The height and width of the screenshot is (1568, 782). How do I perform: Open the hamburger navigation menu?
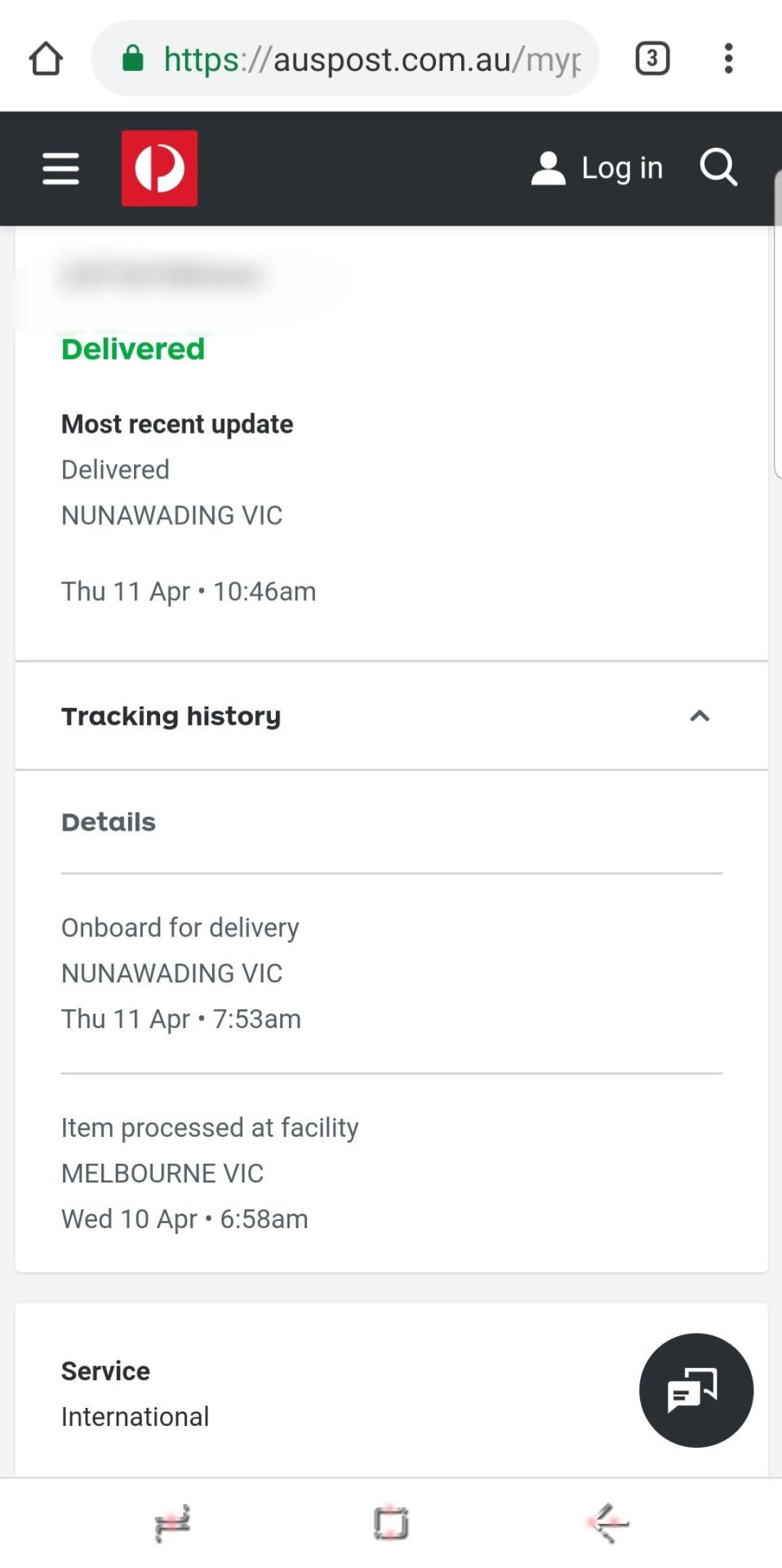pyautogui.click(x=60, y=168)
